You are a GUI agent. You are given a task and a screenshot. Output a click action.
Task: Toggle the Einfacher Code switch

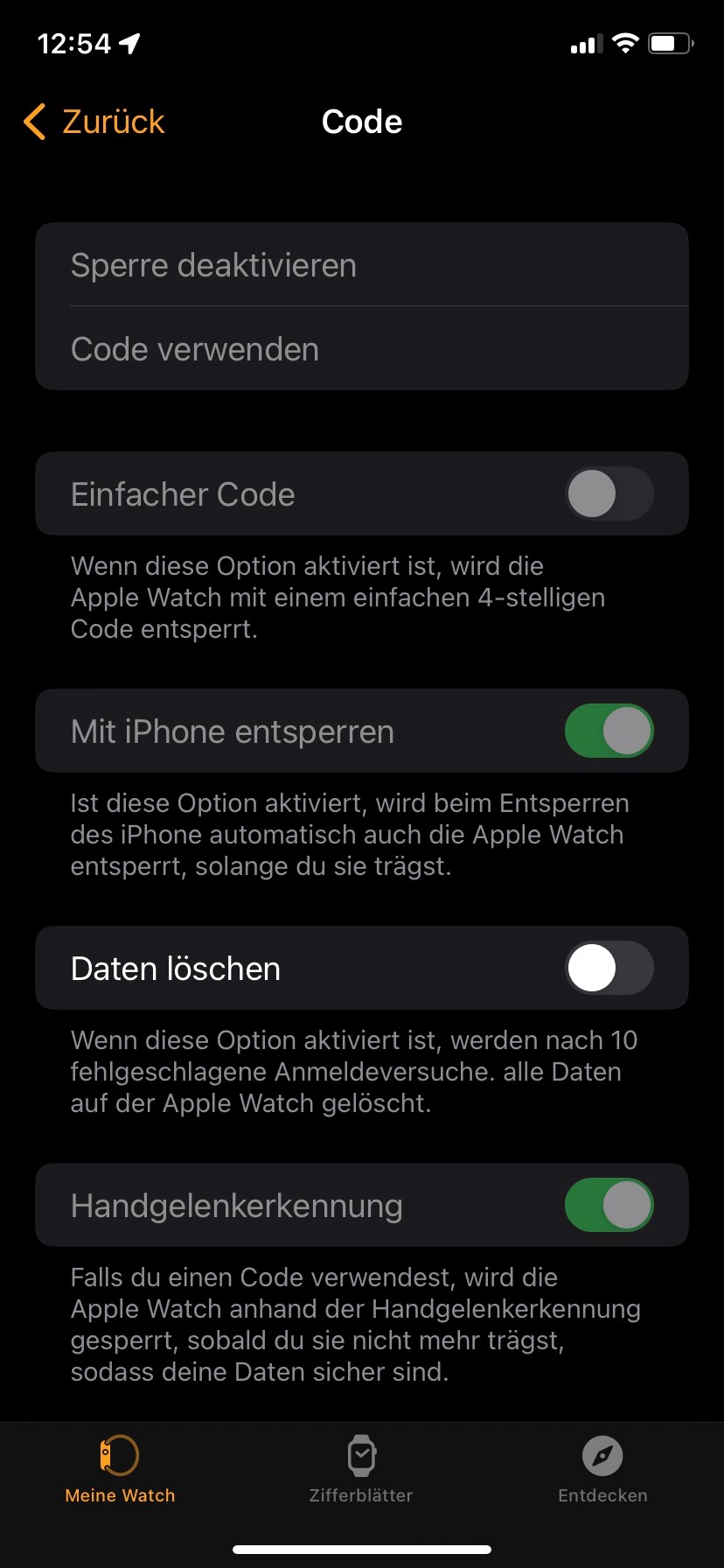tap(609, 494)
